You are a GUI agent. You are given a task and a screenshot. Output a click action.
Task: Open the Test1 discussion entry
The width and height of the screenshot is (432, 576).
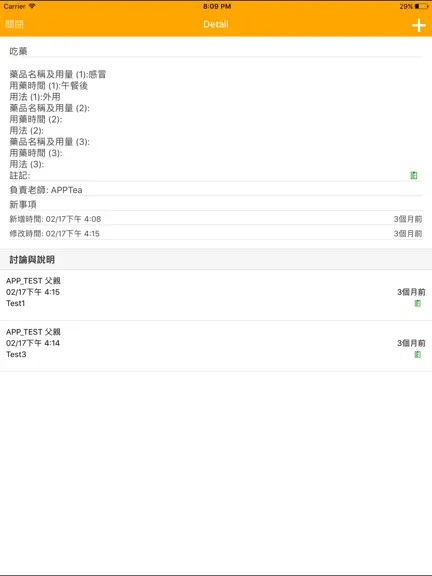[216, 295]
